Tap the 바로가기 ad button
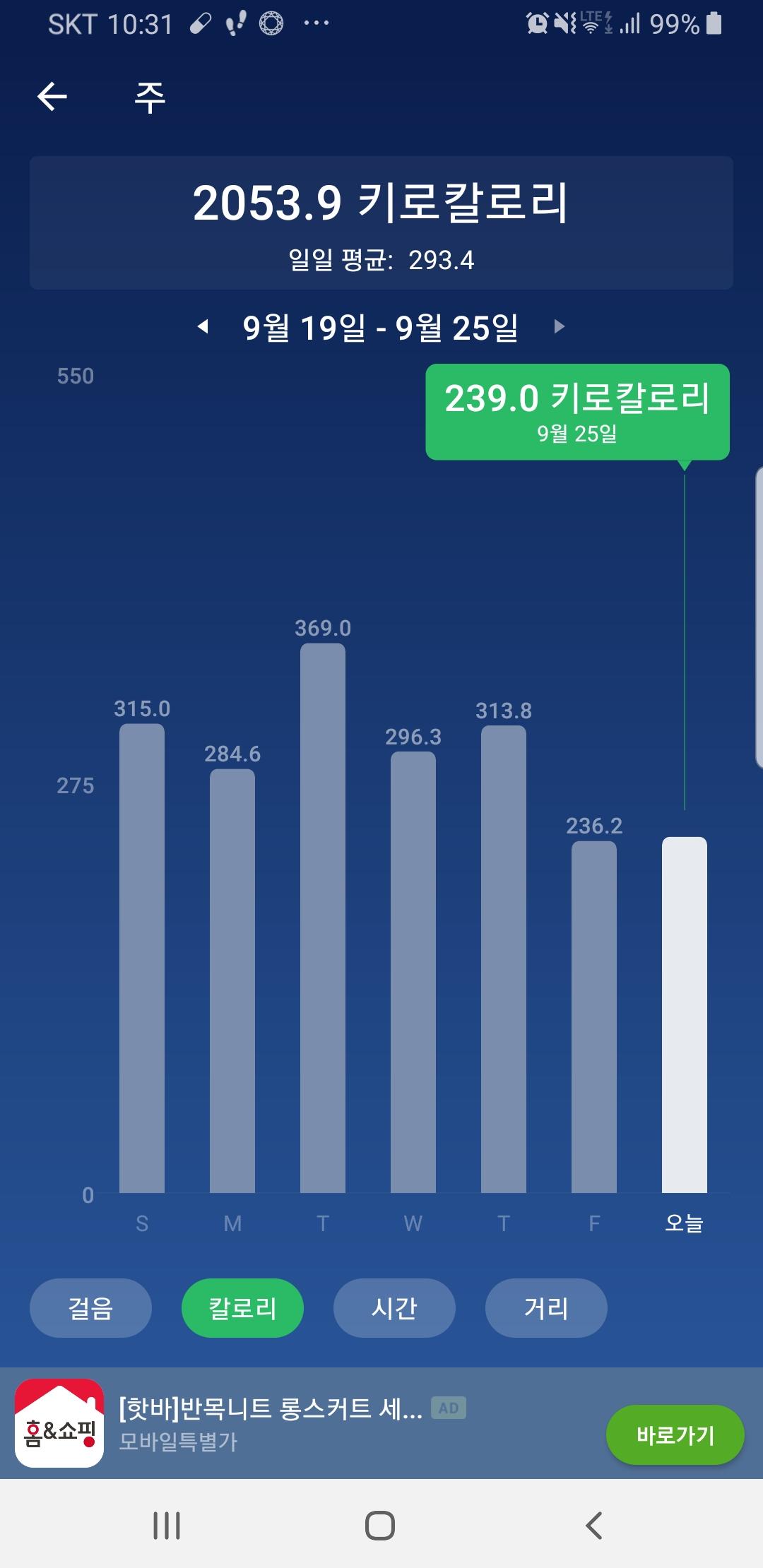Image resolution: width=763 pixels, height=1568 pixels. coord(675,1436)
